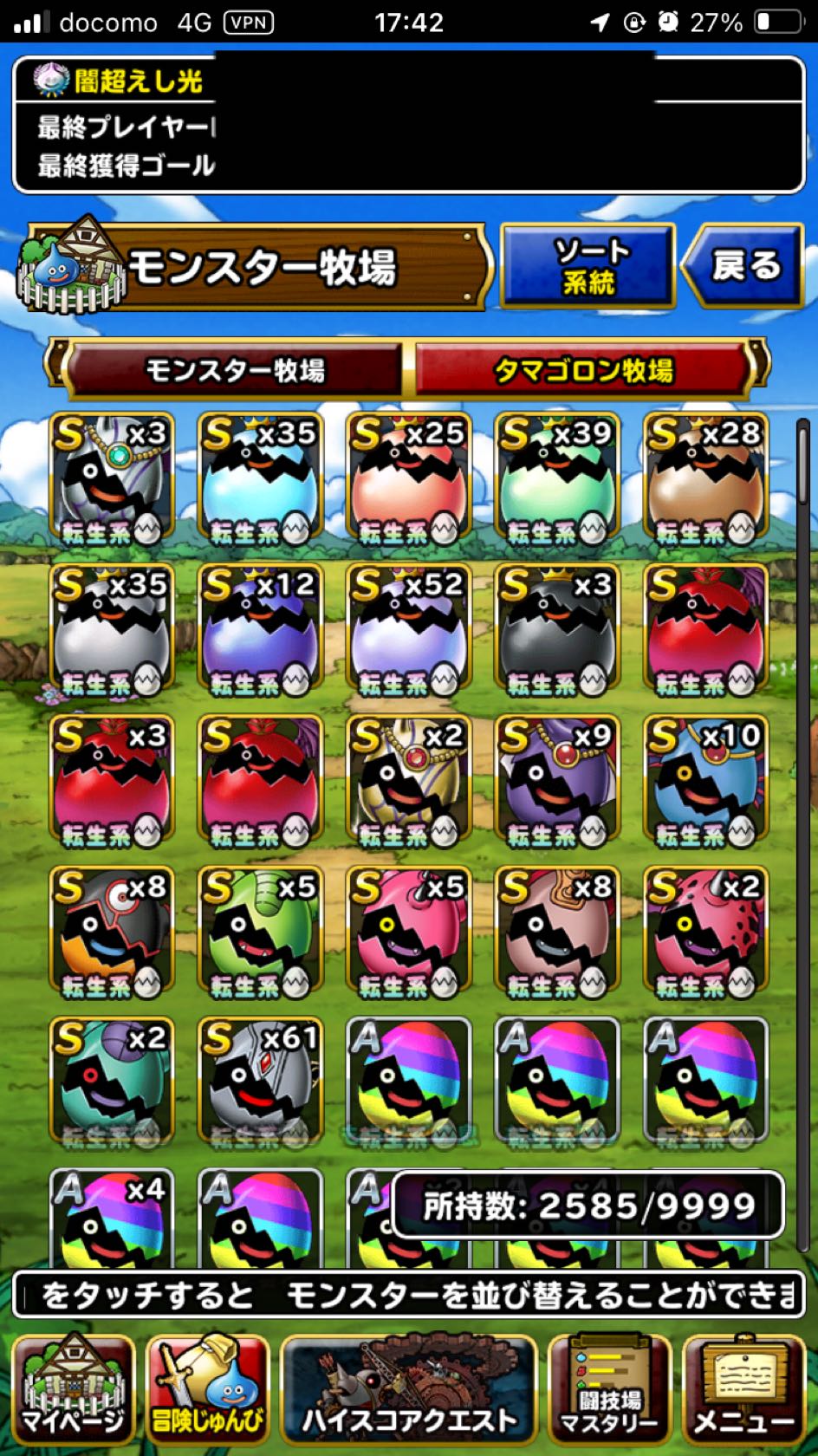Open マイページ in the bottom bar
Viewport: 818px width, 1456px height.
73,1392
